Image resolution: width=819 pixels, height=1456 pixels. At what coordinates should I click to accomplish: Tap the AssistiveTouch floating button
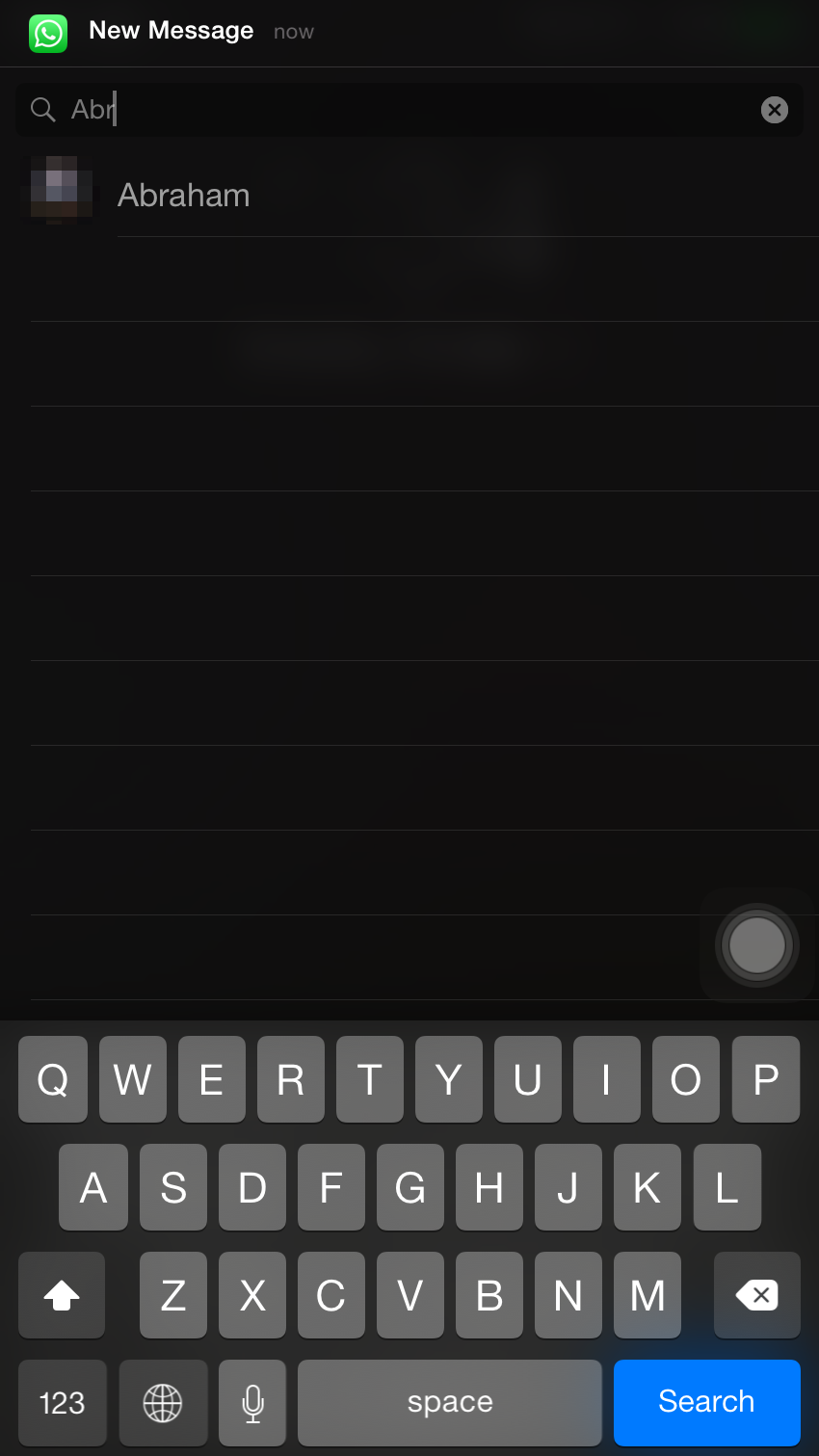[757, 945]
